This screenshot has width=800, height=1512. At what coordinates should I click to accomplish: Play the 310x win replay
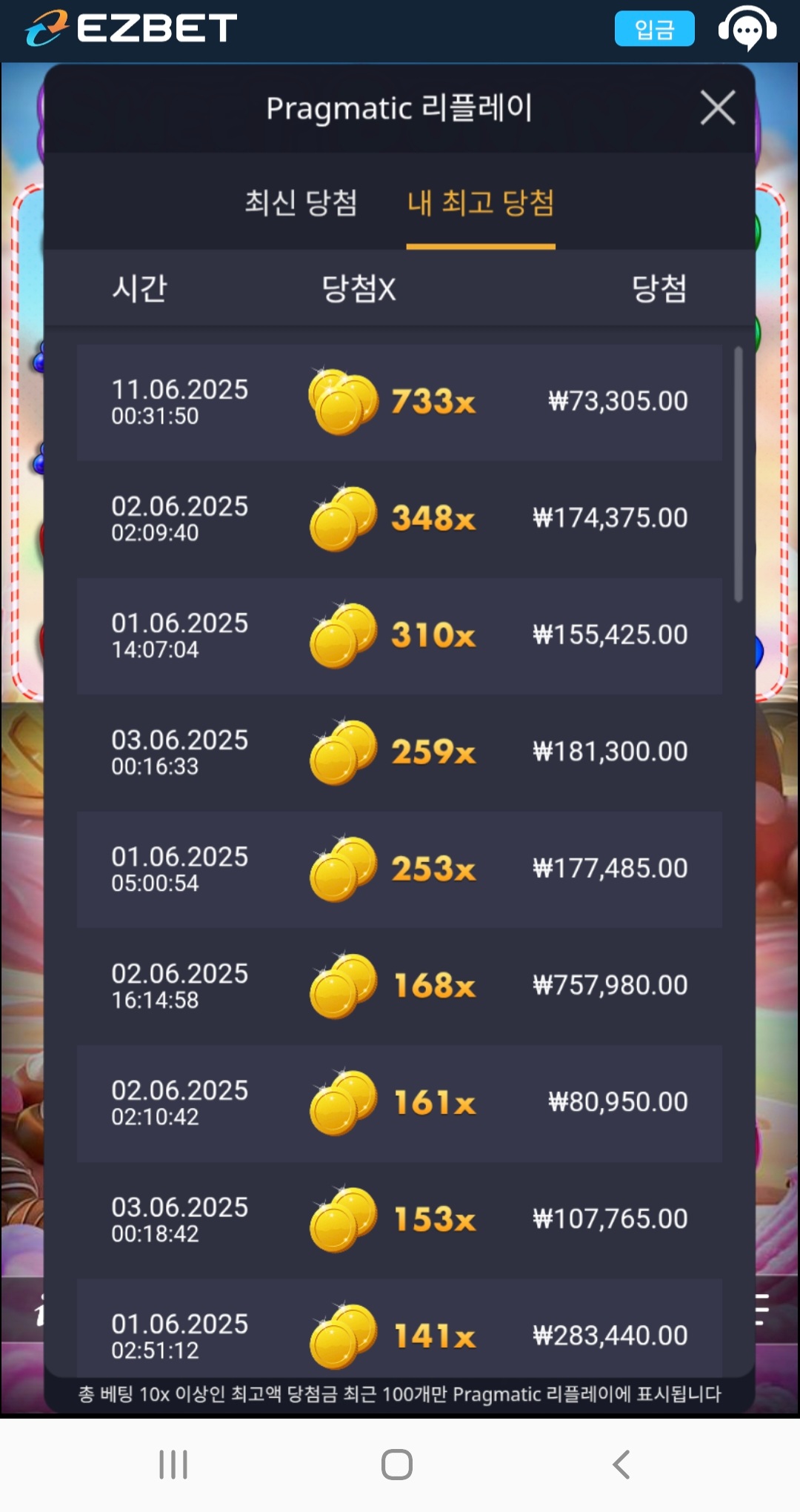coord(399,636)
